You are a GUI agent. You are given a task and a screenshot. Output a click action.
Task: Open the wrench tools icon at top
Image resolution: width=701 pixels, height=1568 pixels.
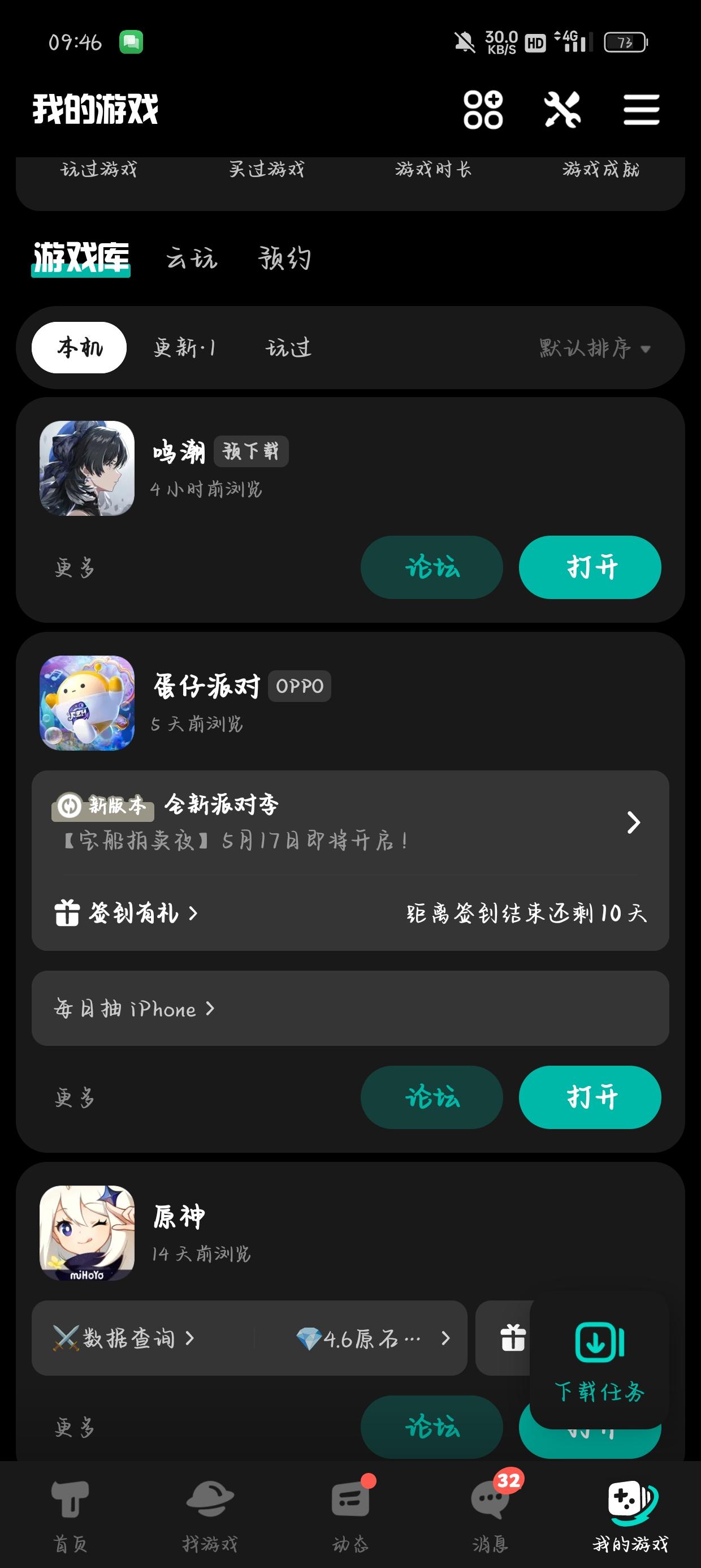click(563, 111)
